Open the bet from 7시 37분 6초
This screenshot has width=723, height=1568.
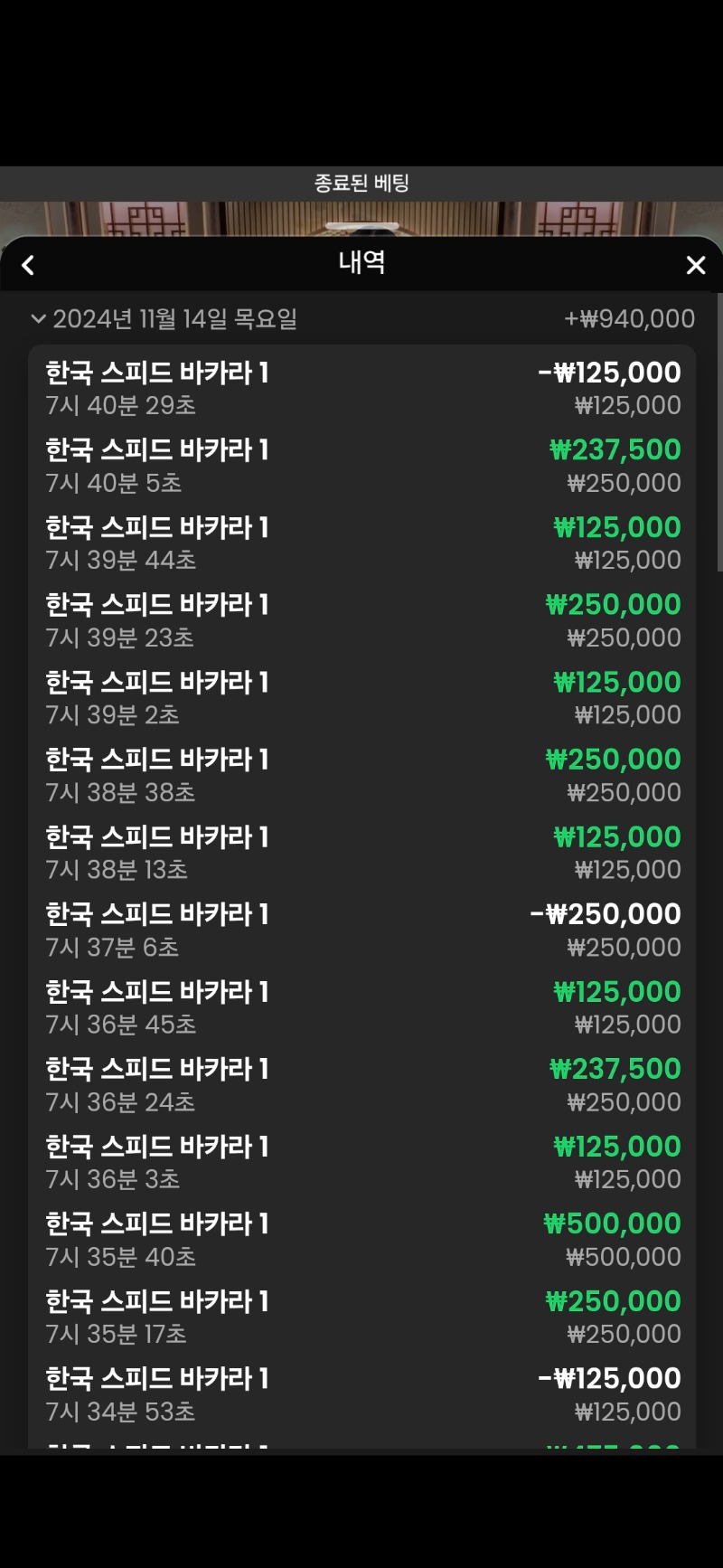tap(361, 930)
